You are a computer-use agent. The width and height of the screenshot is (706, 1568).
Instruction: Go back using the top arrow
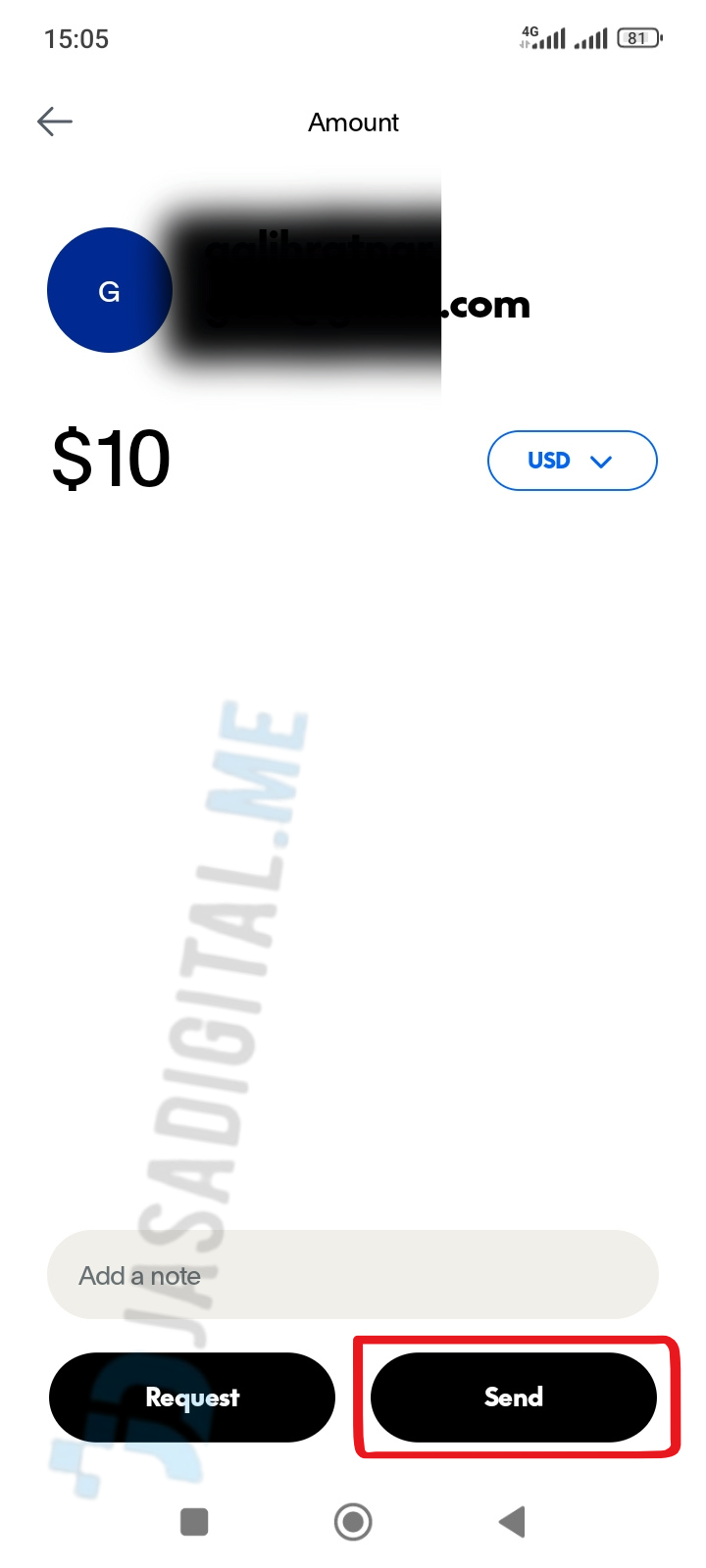point(55,122)
